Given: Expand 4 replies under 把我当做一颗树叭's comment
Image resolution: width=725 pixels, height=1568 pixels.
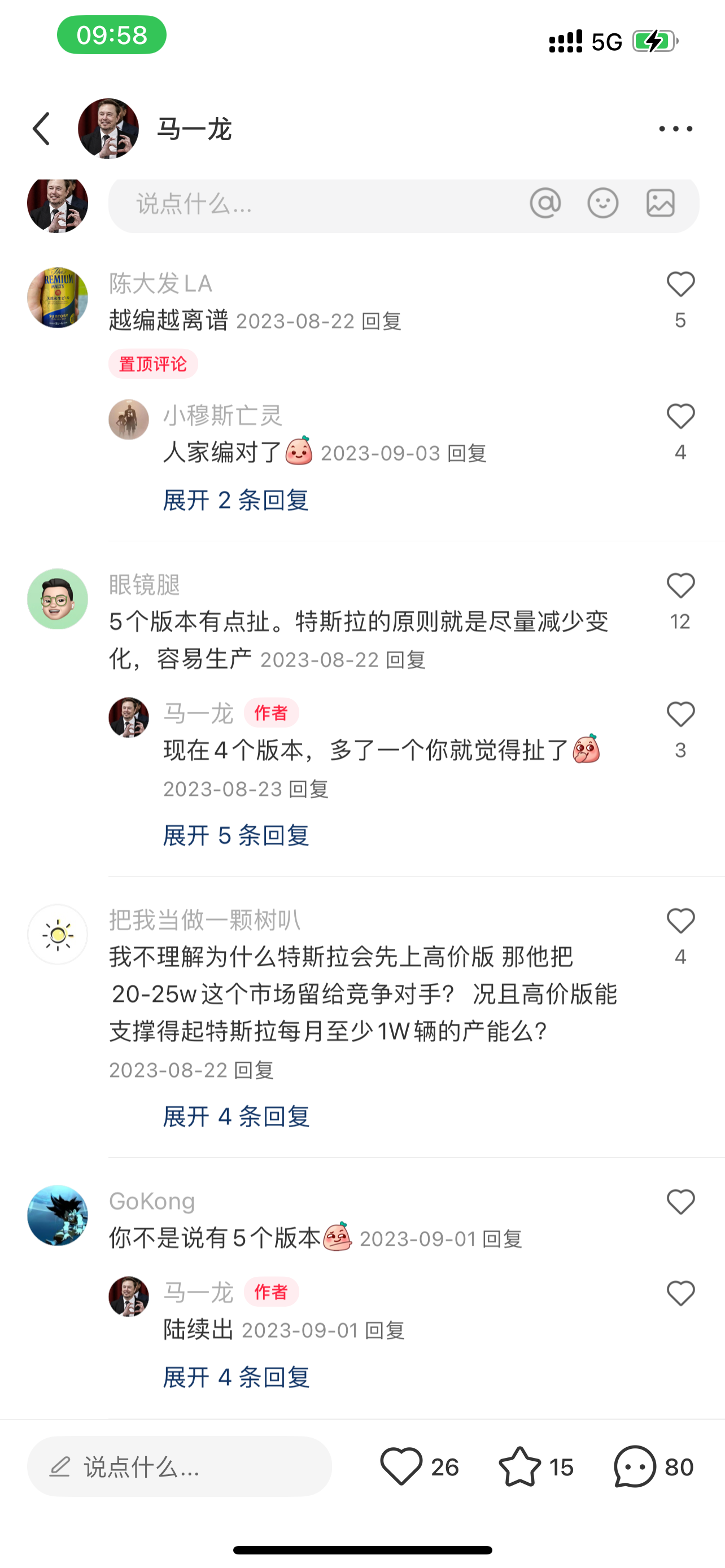Looking at the screenshot, I should tap(235, 1116).
